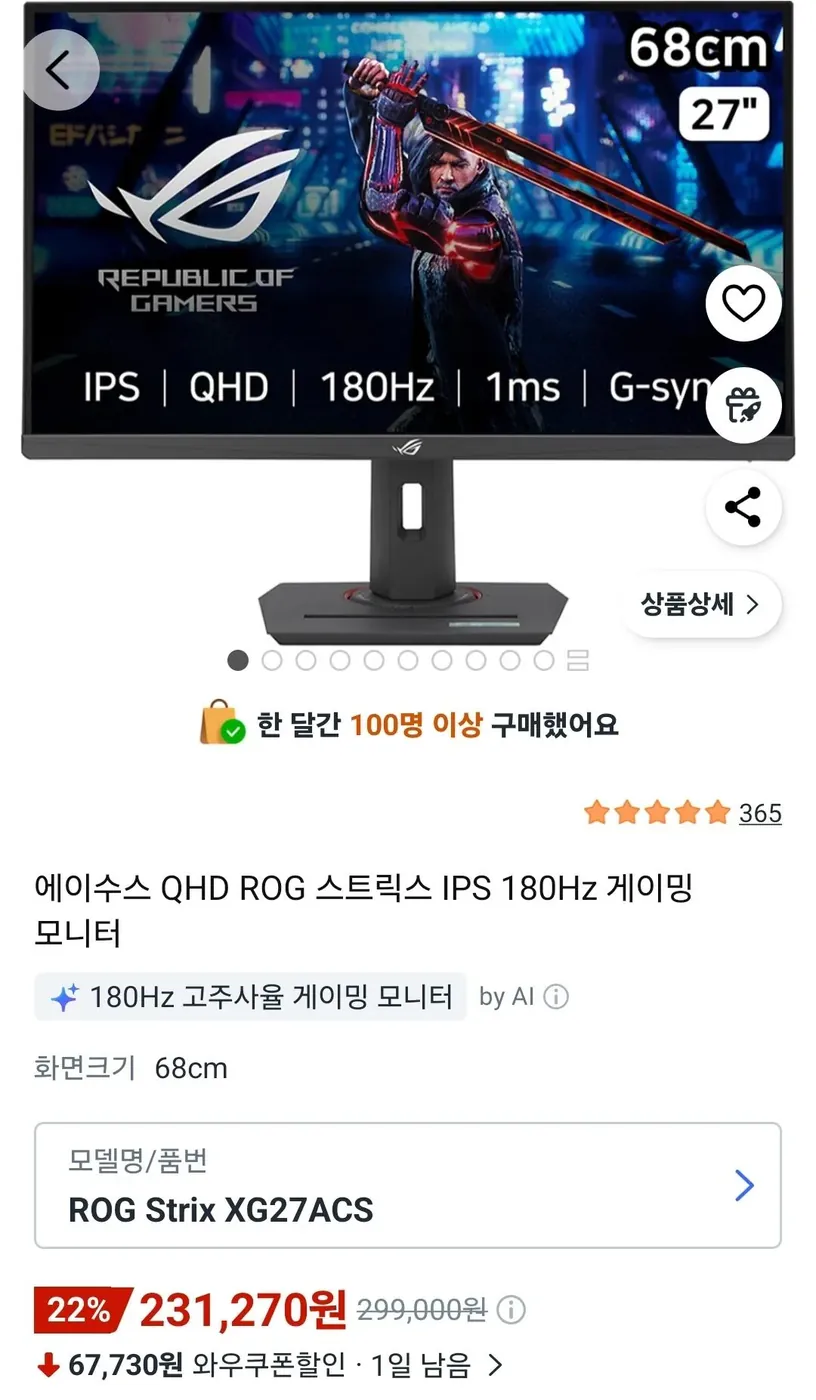Toggle the heart wishlist icon
Image resolution: width=816 pixels, height=1400 pixels.
click(x=743, y=304)
